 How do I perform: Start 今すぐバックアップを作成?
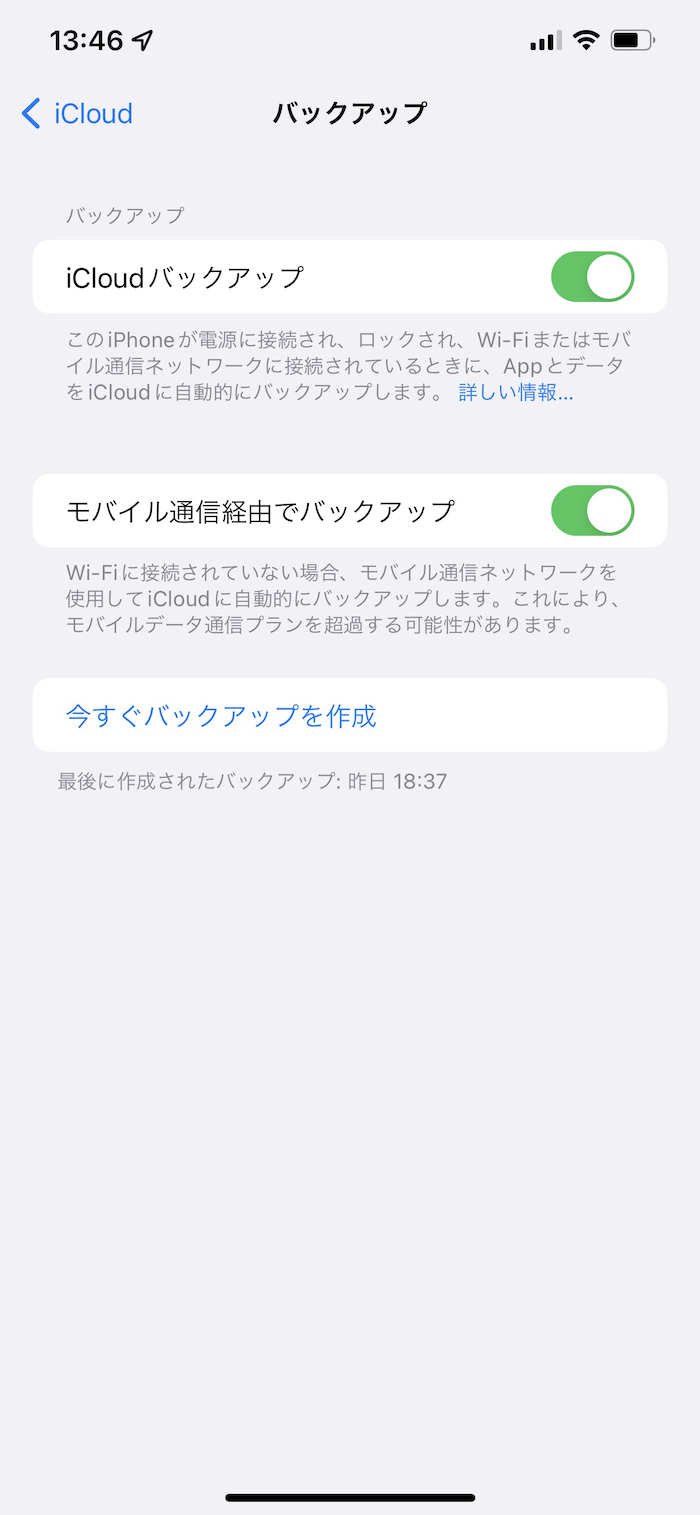[x=221, y=716]
